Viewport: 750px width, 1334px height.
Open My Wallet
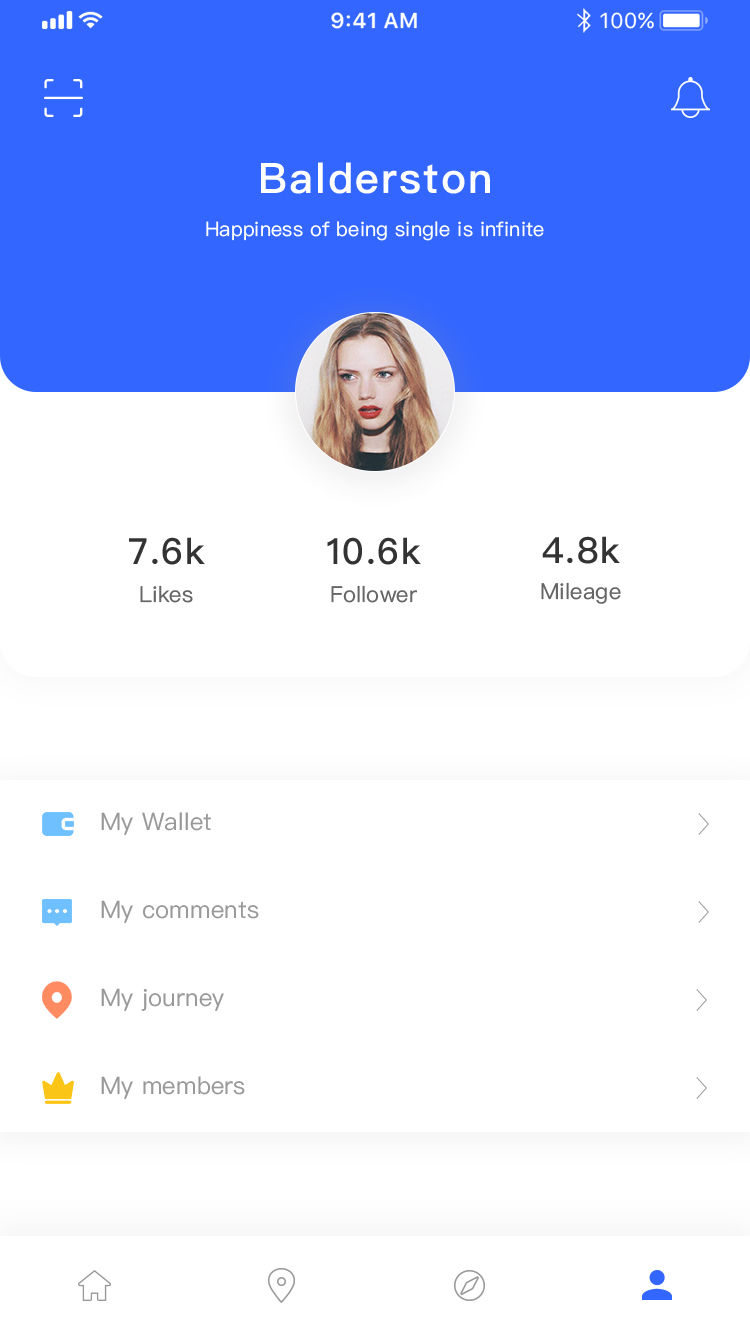click(375, 823)
